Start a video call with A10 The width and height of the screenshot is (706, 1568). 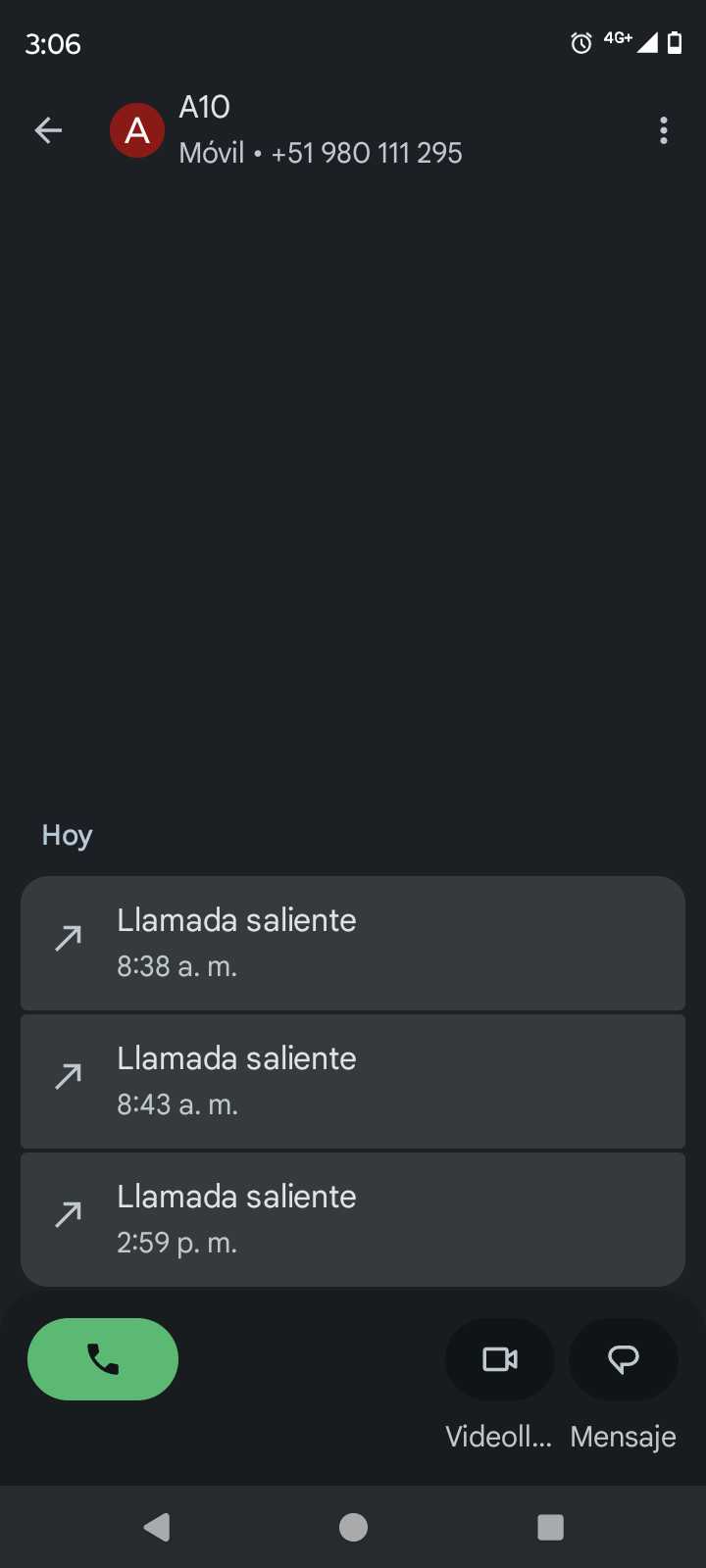(x=500, y=1359)
